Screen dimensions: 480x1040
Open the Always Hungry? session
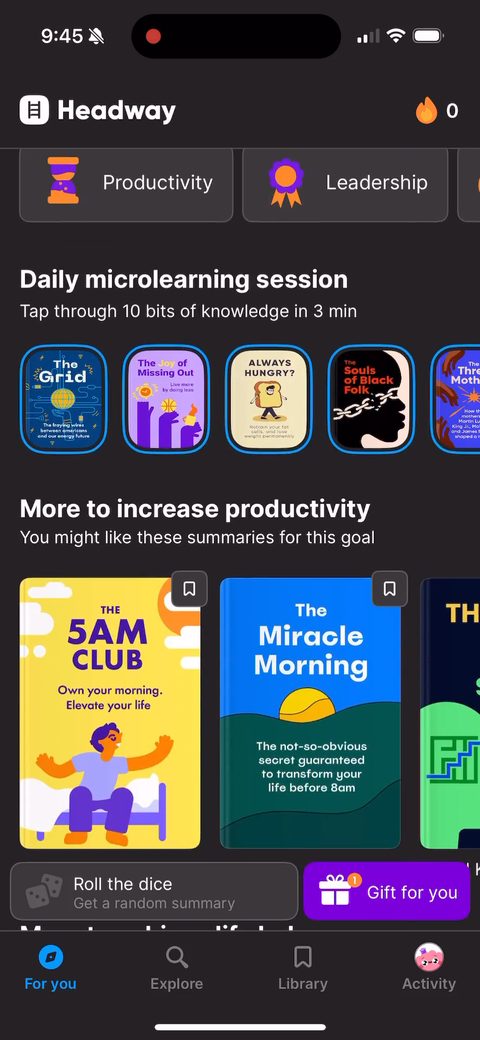[269, 399]
